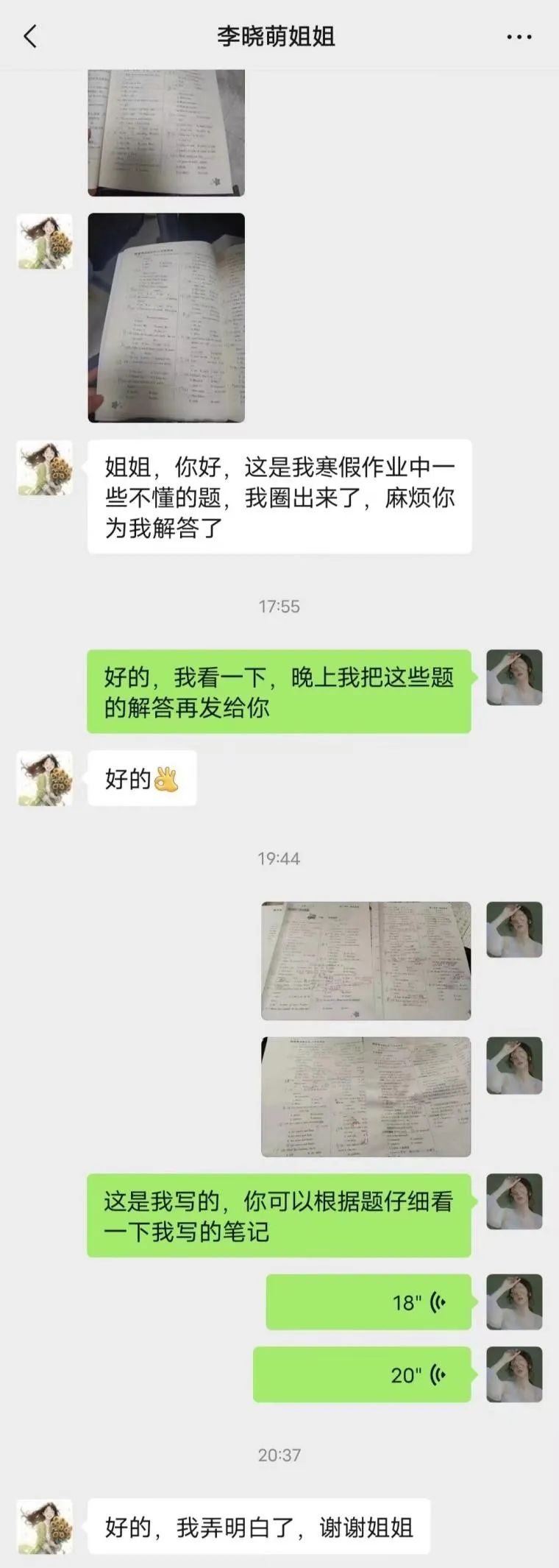Open the three-dot chat info menu
The height and width of the screenshot is (1568, 559).
519,36
